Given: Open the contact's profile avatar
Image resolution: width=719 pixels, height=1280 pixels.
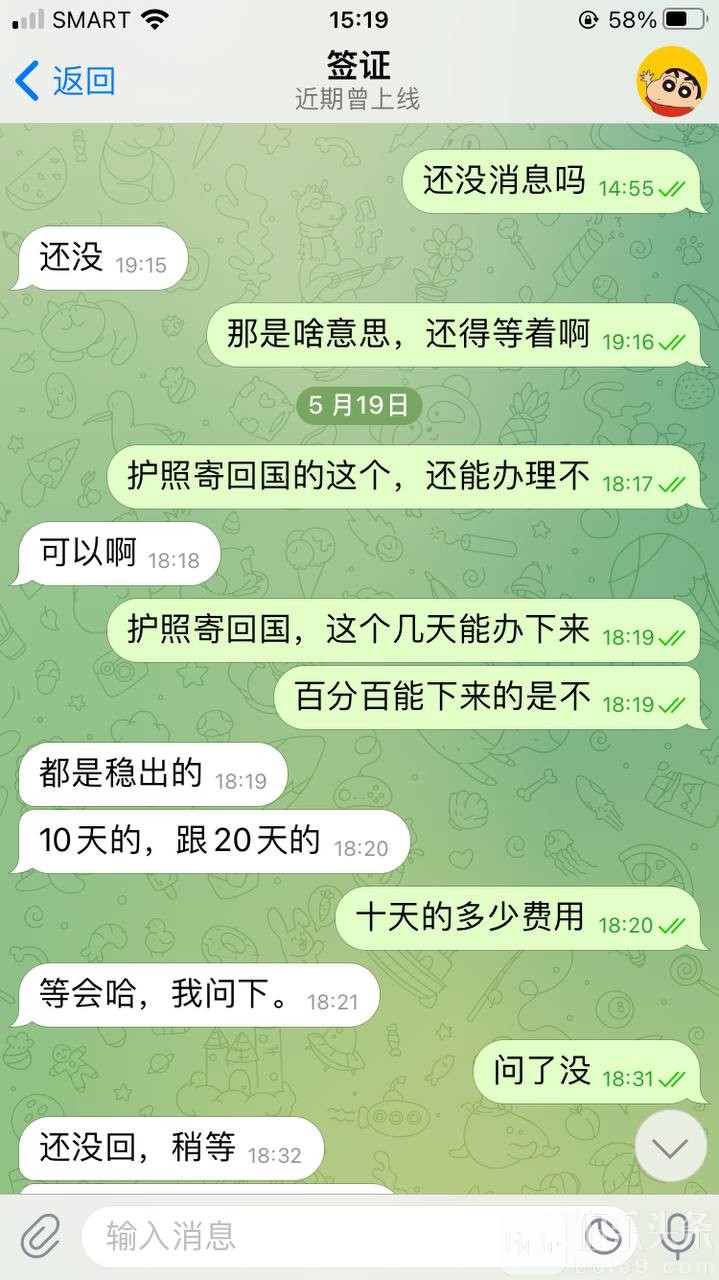Looking at the screenshot, I should (x=671, y=80).
